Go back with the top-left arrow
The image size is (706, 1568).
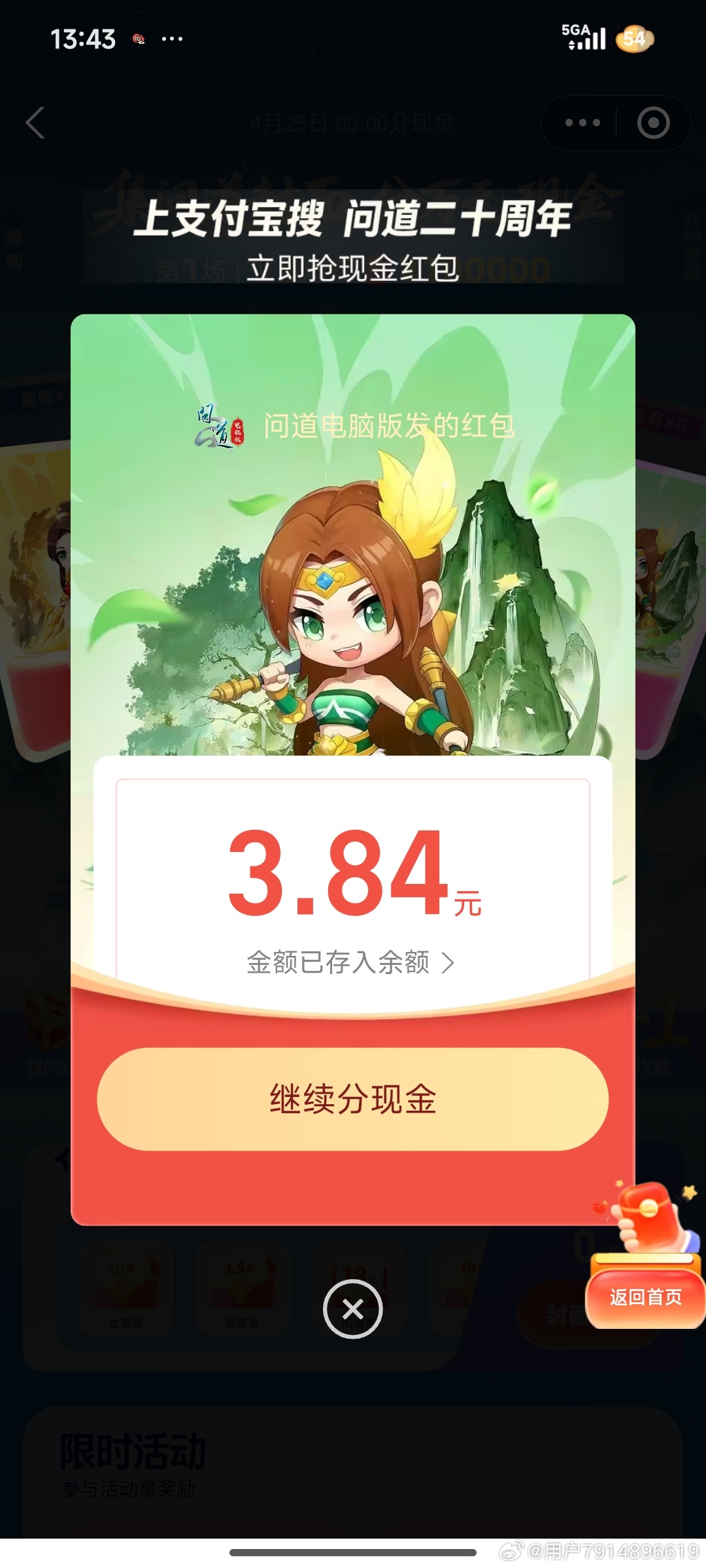click(35, 123)
